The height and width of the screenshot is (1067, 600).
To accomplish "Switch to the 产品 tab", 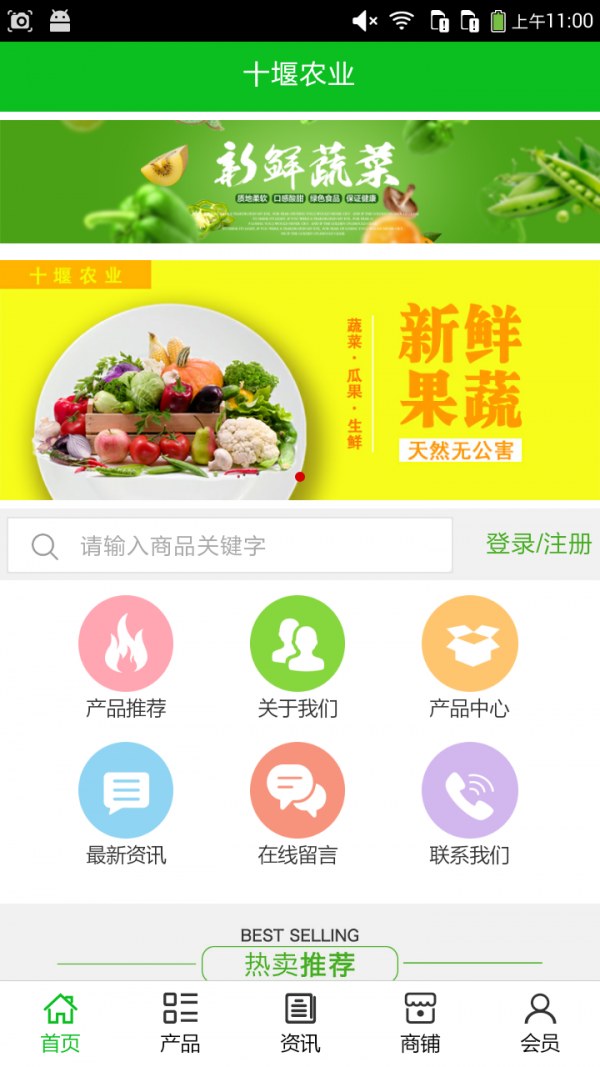I will click(180, 1023).
